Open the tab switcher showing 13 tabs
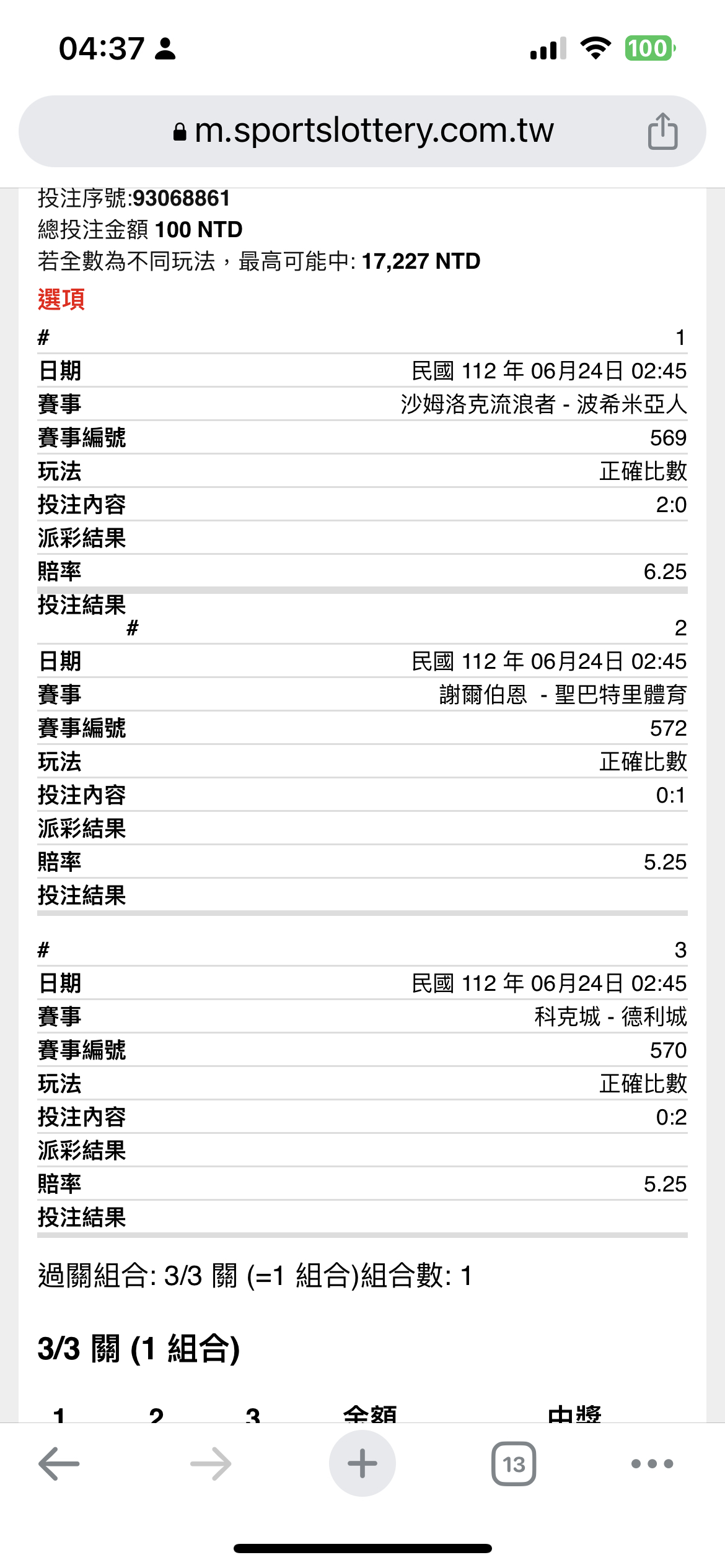The image size is (725, 1568). click(x=514, y=1464)
